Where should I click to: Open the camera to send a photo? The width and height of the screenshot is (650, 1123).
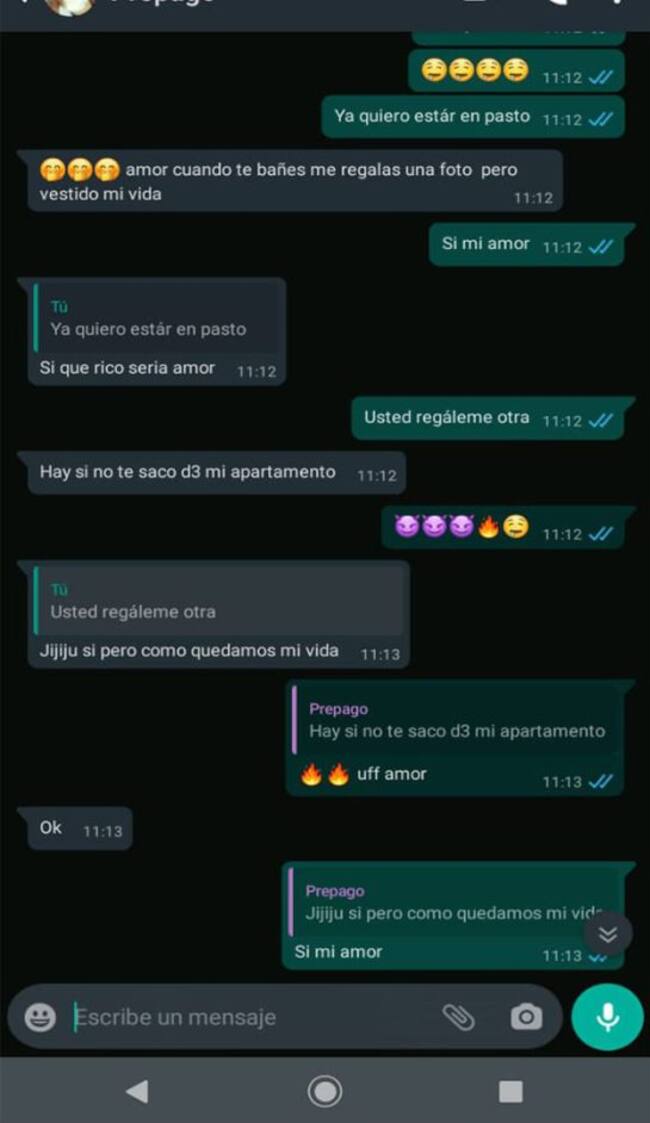click(x=526, y=1018)
